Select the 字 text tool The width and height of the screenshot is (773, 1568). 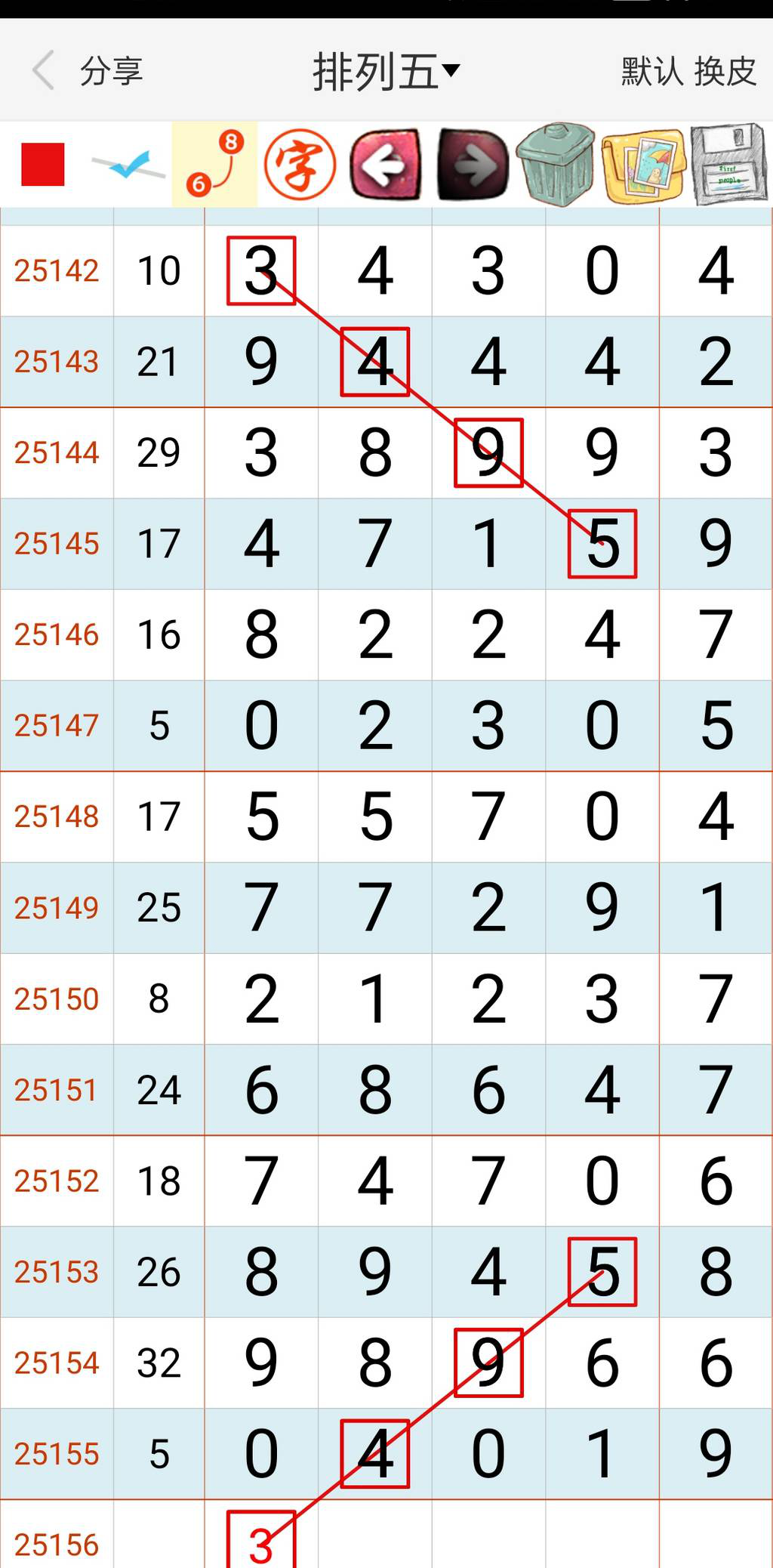click(300, 164)
